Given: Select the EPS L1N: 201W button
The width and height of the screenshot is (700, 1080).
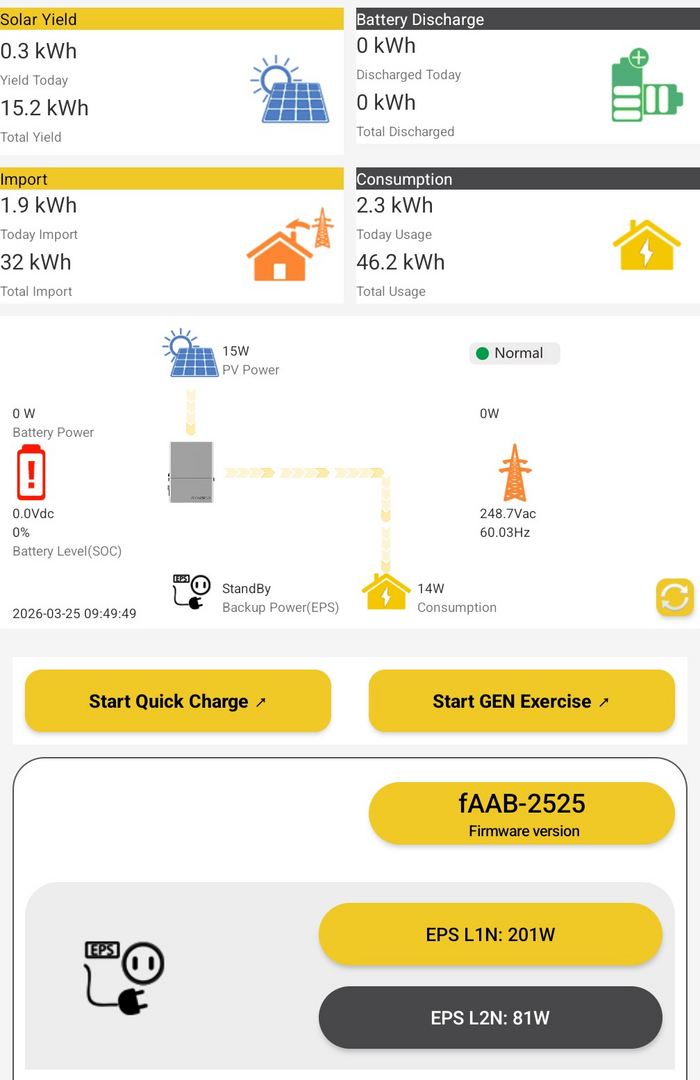Looking at the screenshot, I should (x=490, y=935).
